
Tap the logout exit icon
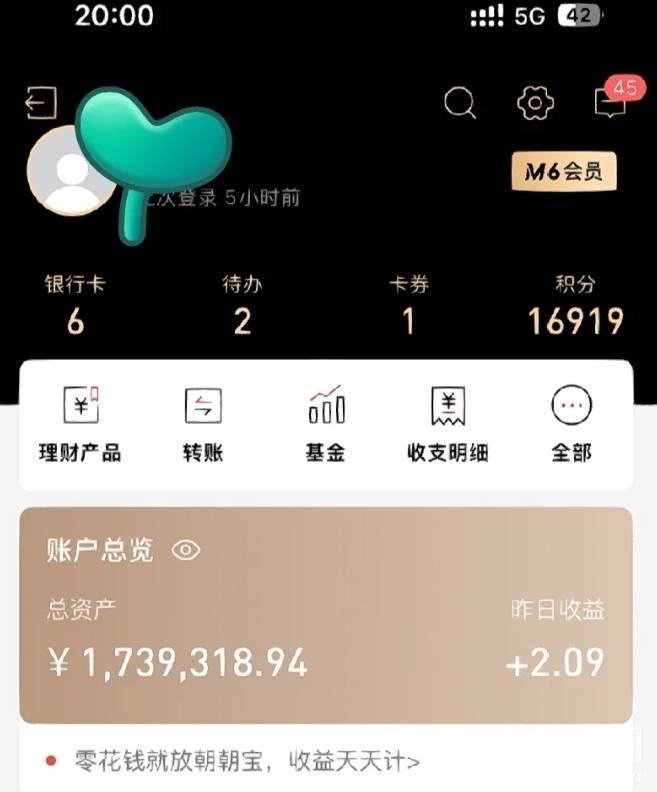[x=42, y=102]
